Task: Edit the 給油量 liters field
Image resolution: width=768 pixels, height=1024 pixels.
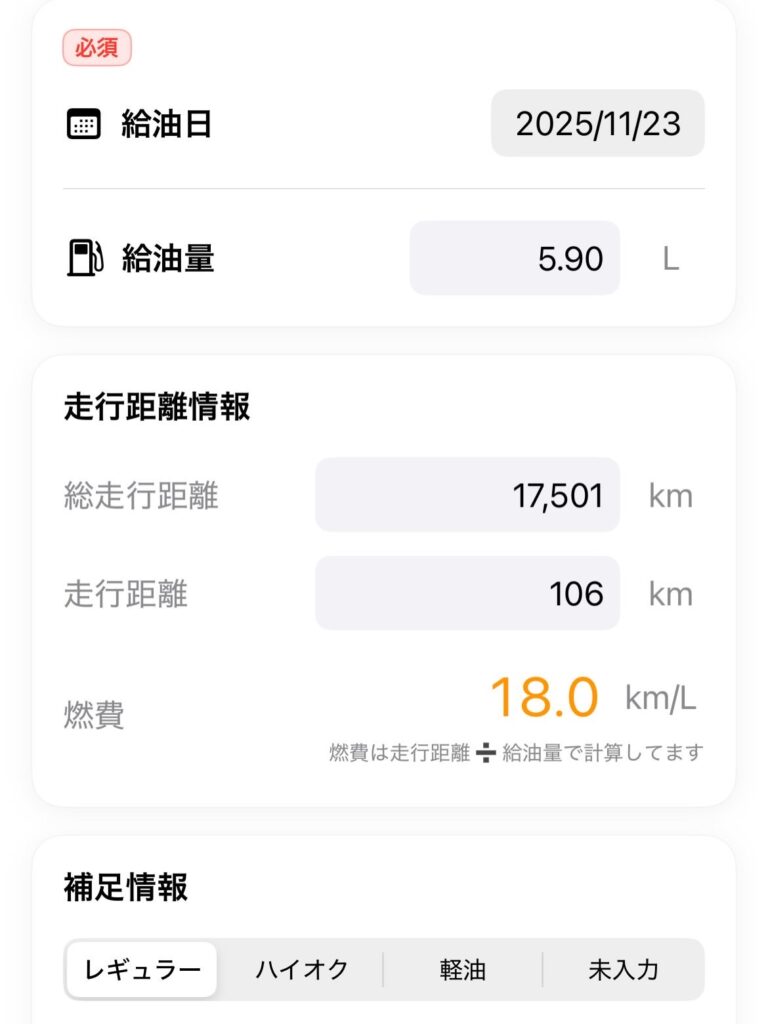Action: pos(515,259)
